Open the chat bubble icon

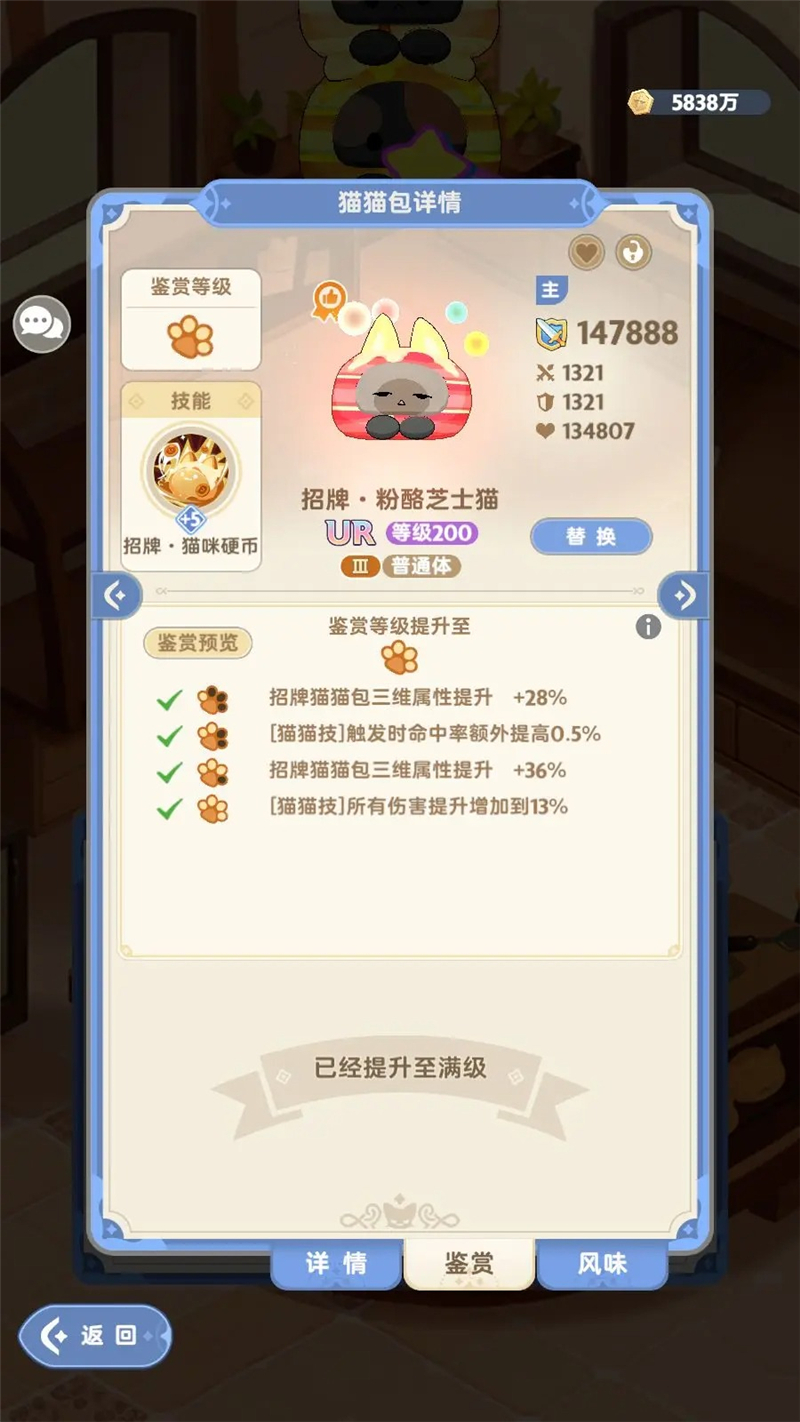(42, 324)
